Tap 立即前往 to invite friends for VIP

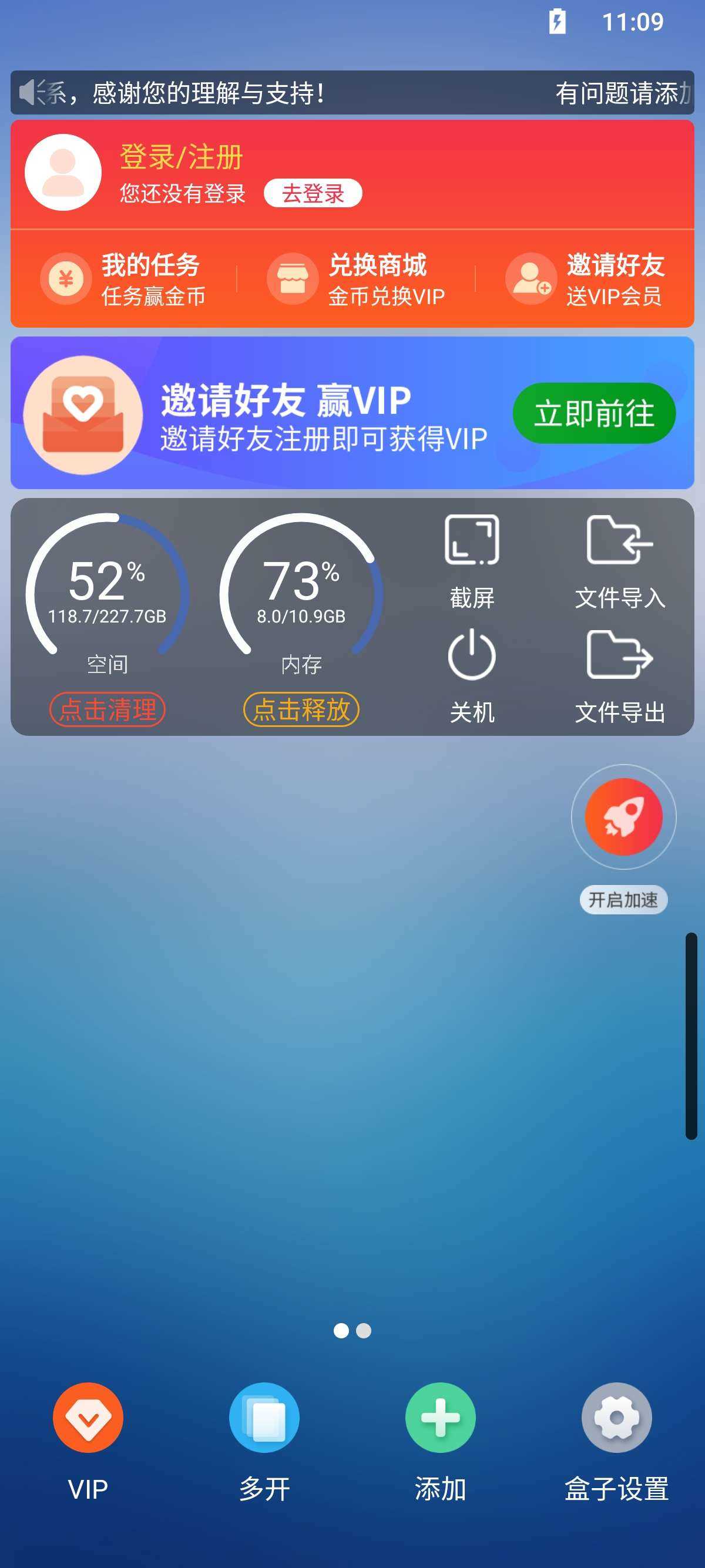(594, 412)
